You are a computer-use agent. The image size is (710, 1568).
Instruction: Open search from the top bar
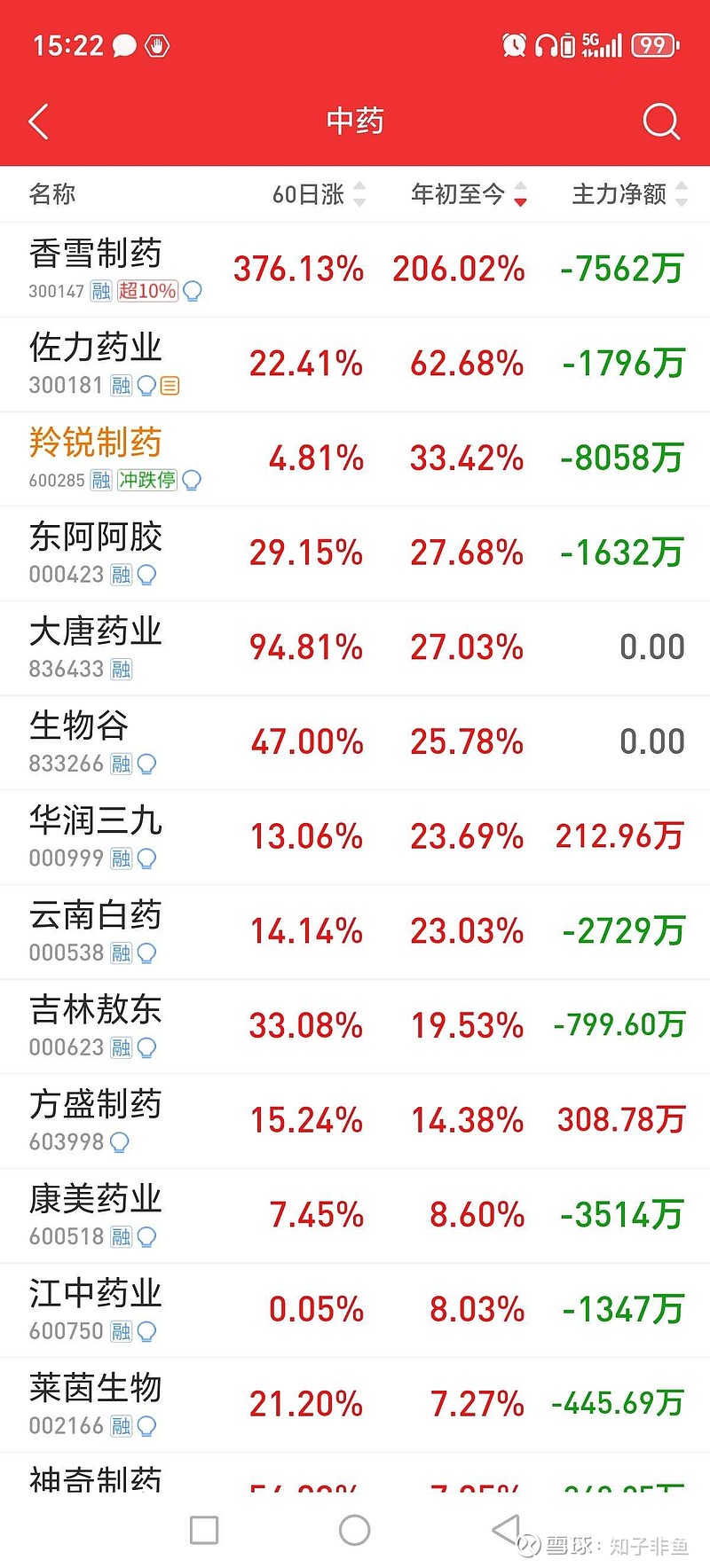pyautogui.click(x=661, y=122)
